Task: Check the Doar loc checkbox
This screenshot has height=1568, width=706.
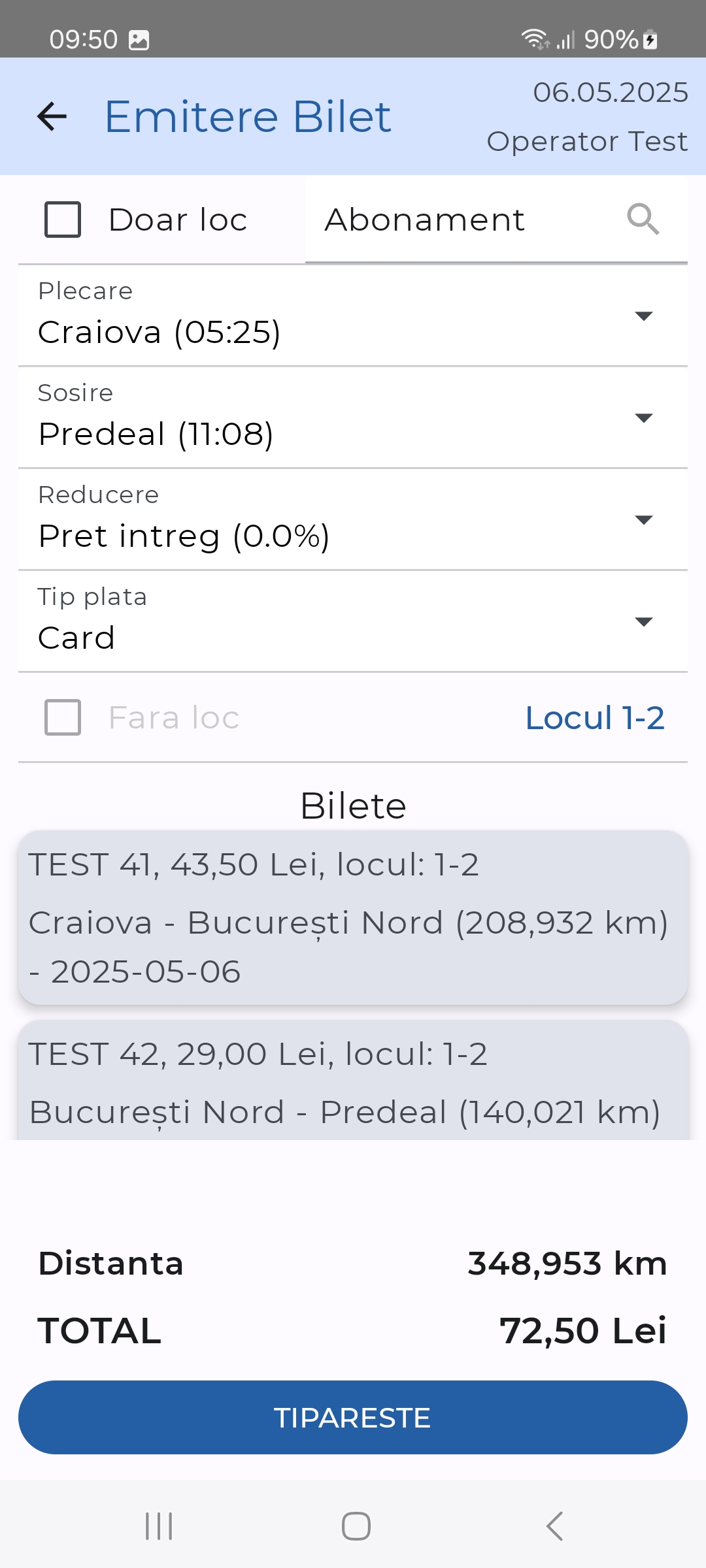Action: coord(63,220)
